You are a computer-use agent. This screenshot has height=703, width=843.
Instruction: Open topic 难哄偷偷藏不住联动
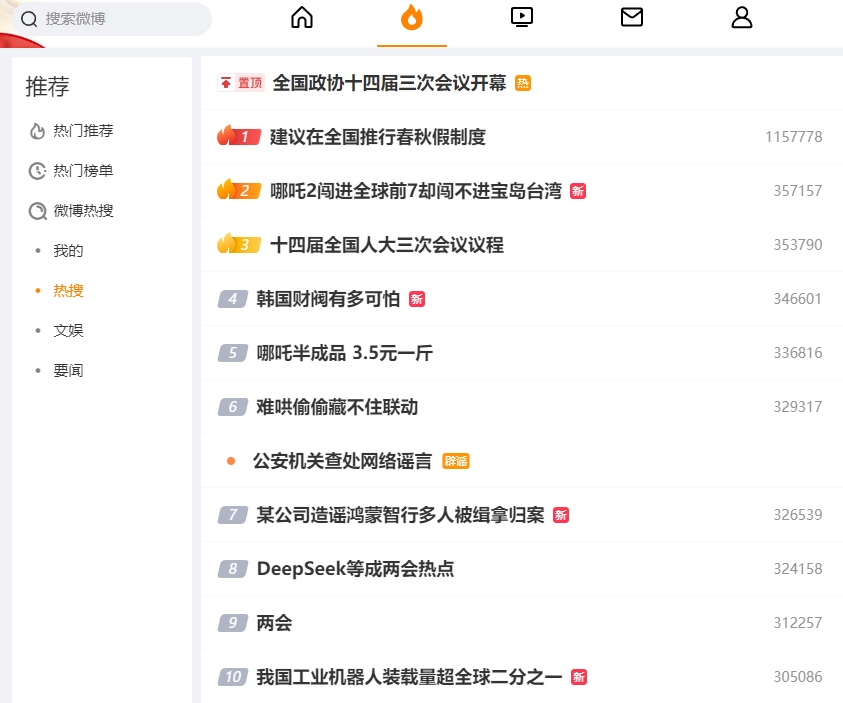tap(337, 407)
